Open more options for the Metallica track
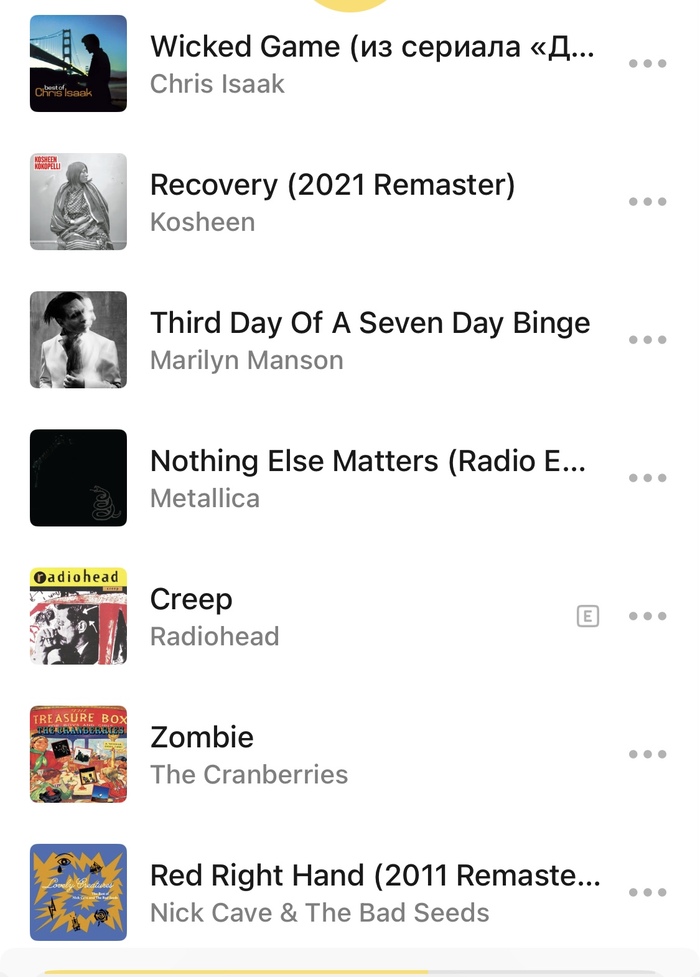 point(647,478)
